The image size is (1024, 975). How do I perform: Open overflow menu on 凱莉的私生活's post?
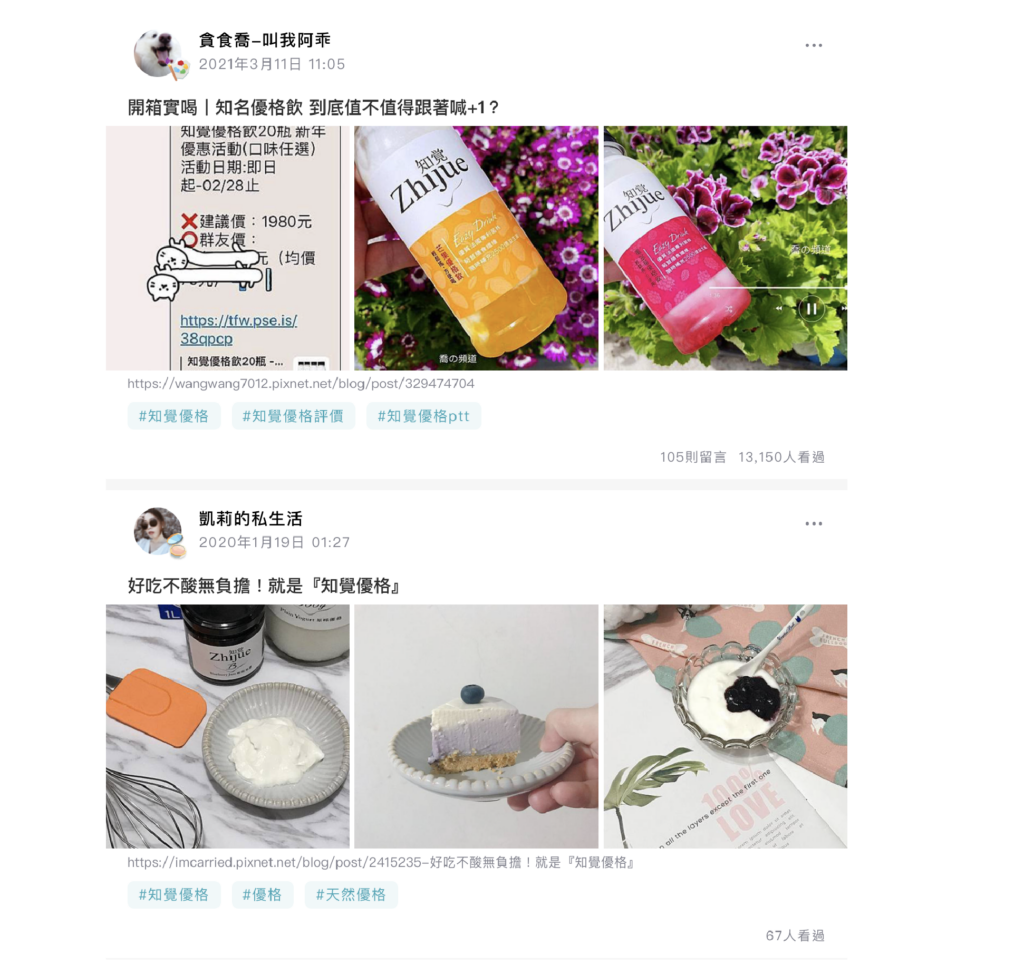pos(813,524)
